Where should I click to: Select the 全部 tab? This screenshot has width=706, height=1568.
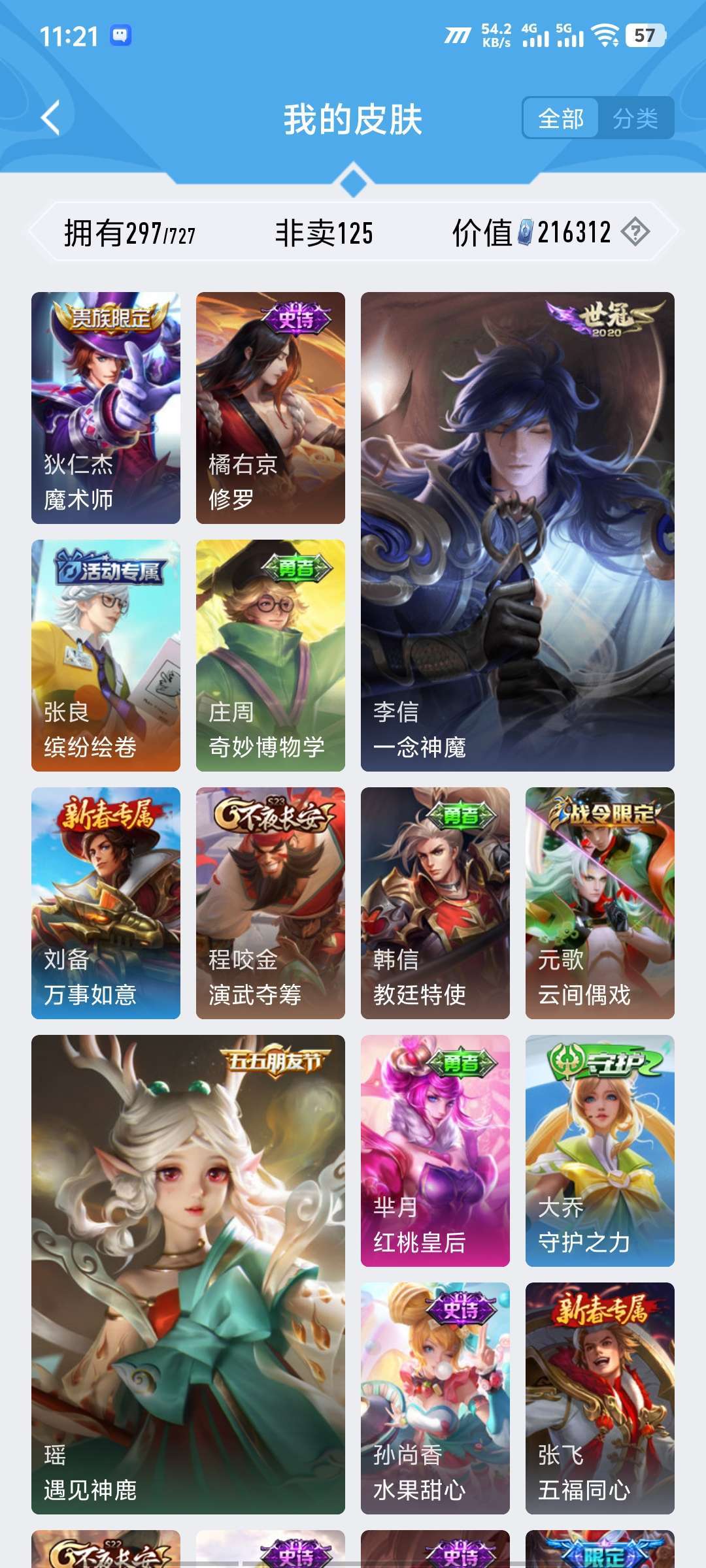tap(561, 118)
